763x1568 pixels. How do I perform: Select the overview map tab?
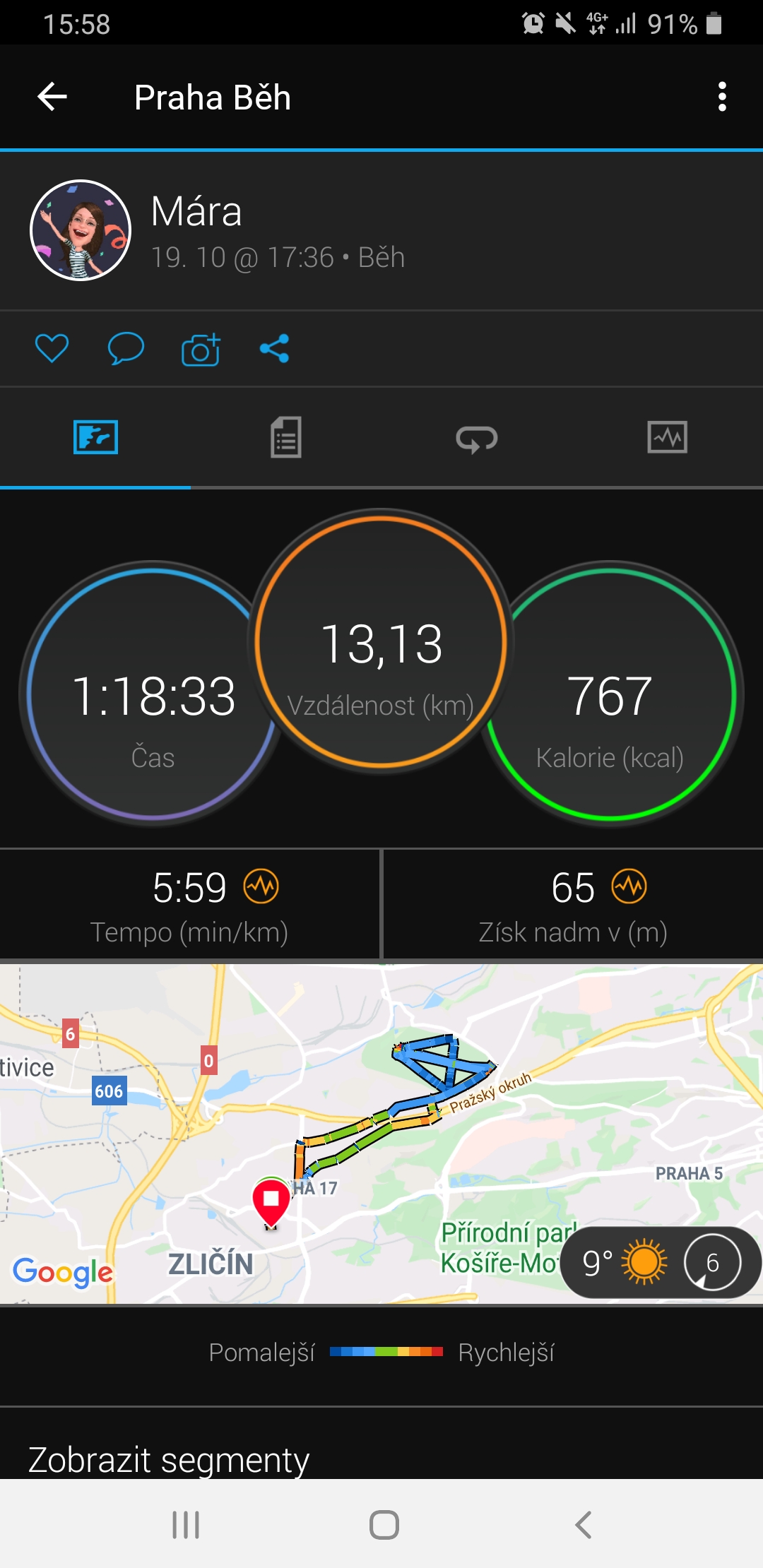(x=96, y=437)
